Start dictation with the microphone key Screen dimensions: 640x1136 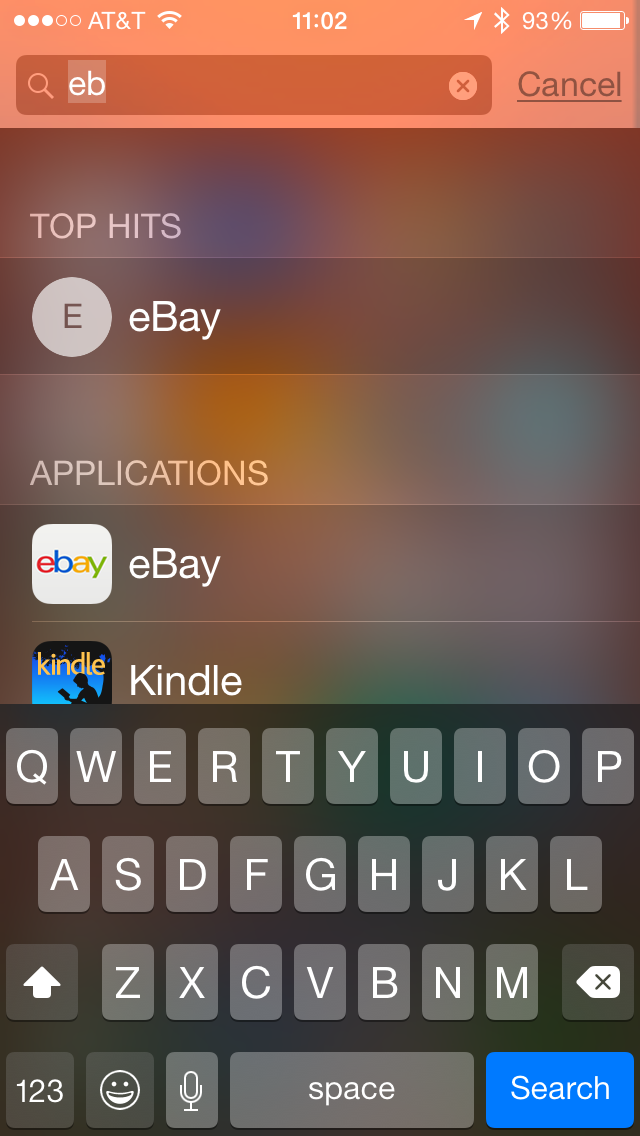191,1089
